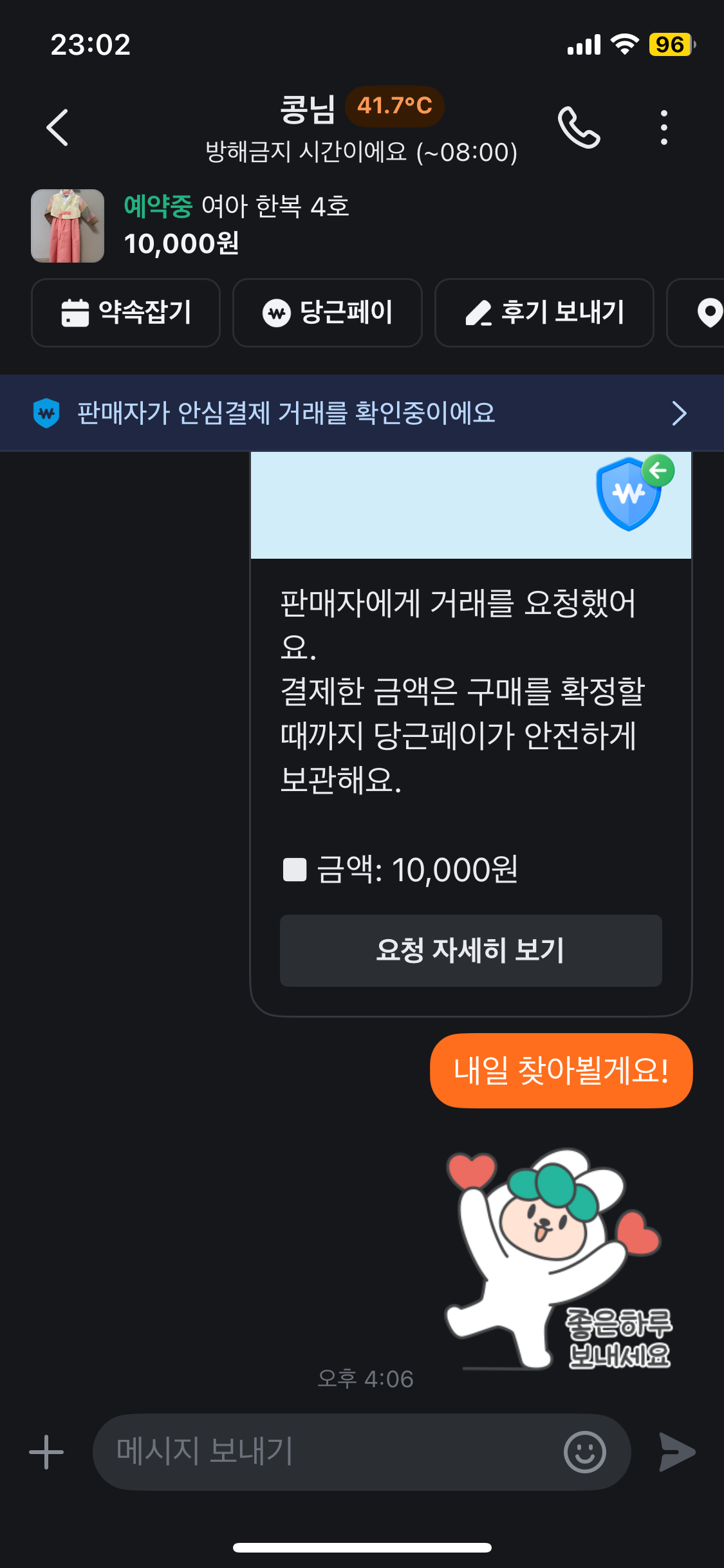Open the plus attachment menu
This screenshot has width=724, height=1568.
coord(46,1452)
